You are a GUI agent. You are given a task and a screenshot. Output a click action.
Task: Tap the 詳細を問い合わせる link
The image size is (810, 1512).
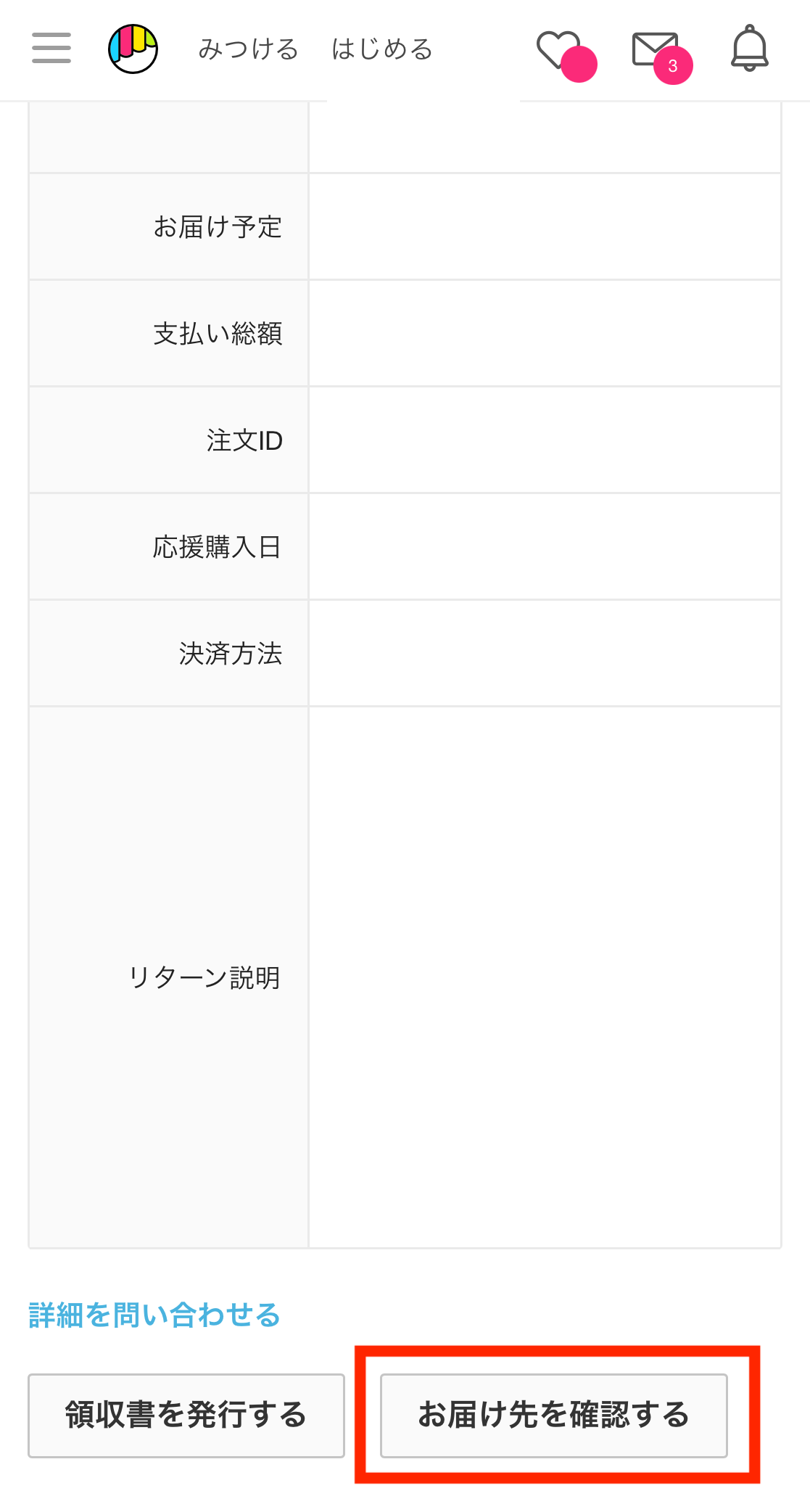154,1315
